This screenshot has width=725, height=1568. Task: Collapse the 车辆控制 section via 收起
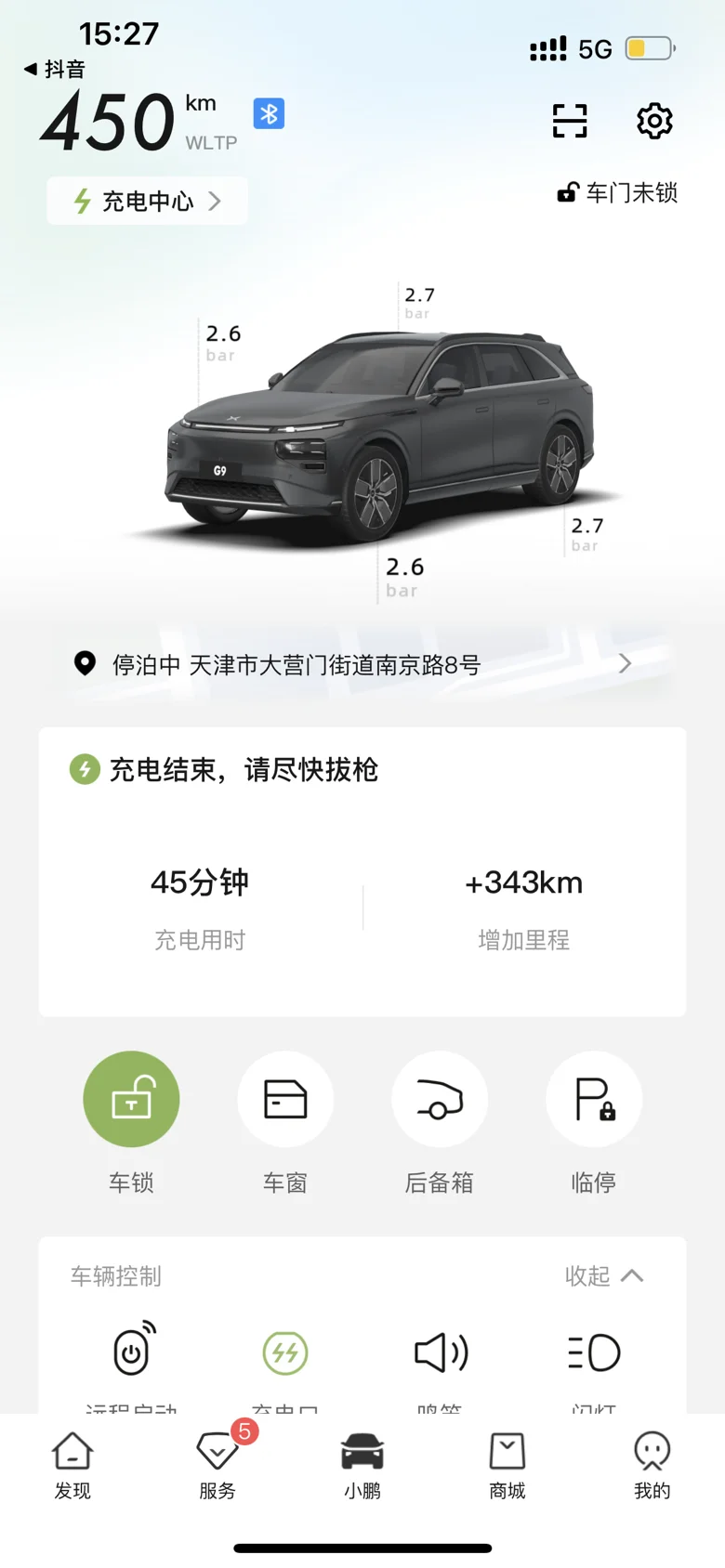tap(604, 1275)
